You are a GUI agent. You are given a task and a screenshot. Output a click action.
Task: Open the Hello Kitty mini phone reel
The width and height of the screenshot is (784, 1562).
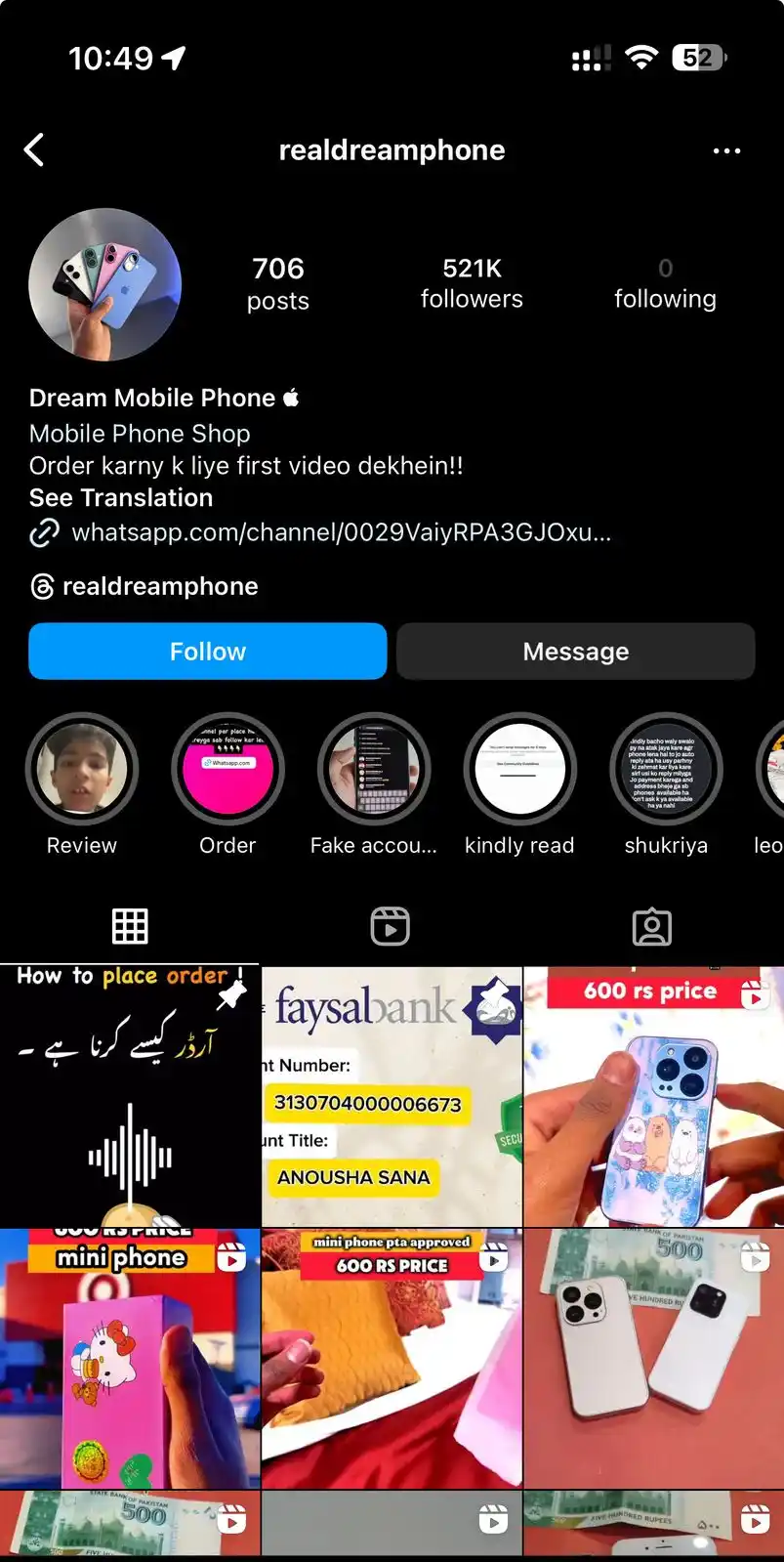point(130,1358)
